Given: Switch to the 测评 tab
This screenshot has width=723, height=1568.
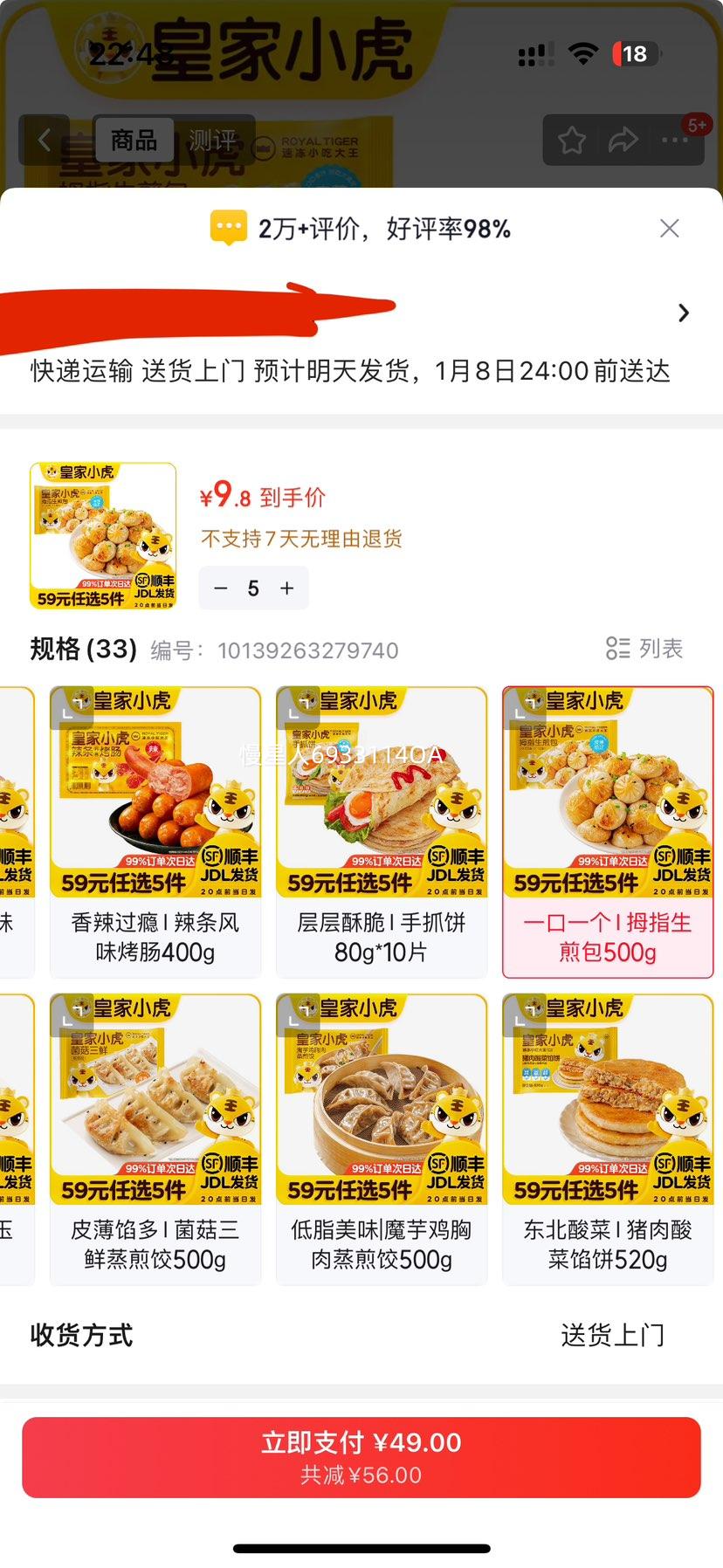Looking at the screenshot, I should click(212, 140).
